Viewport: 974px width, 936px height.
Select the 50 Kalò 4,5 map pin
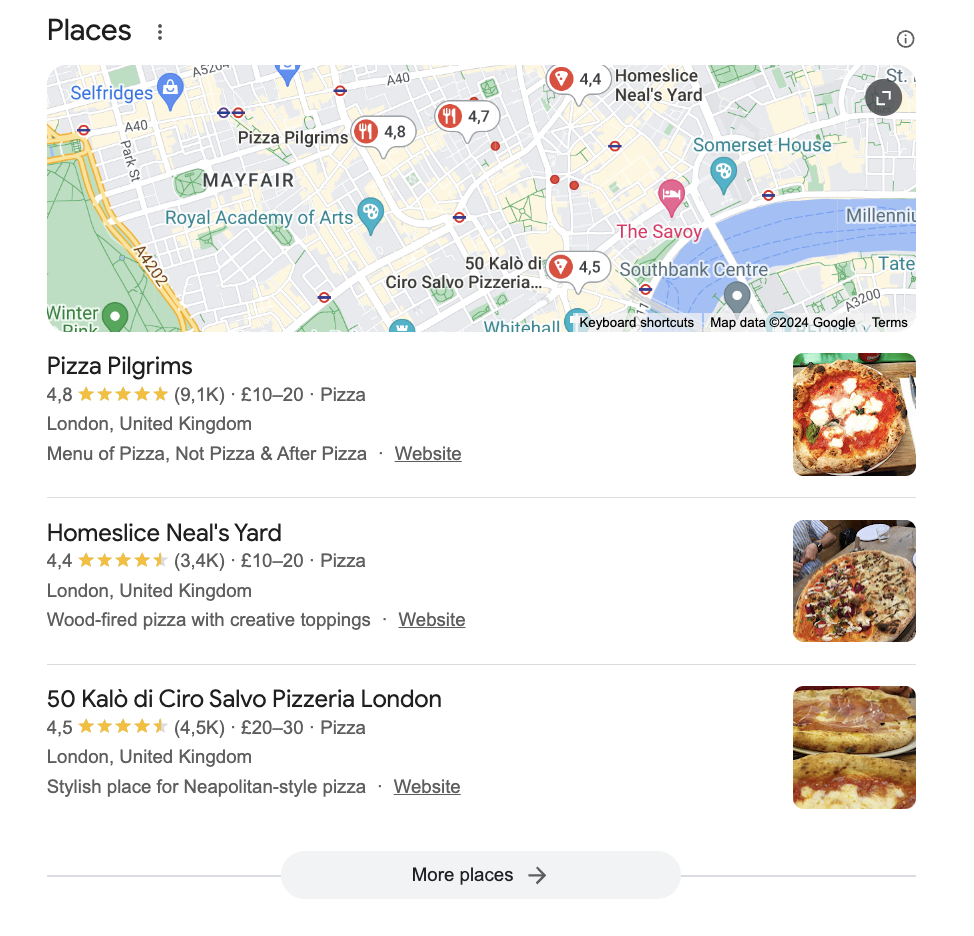(577, 267)
